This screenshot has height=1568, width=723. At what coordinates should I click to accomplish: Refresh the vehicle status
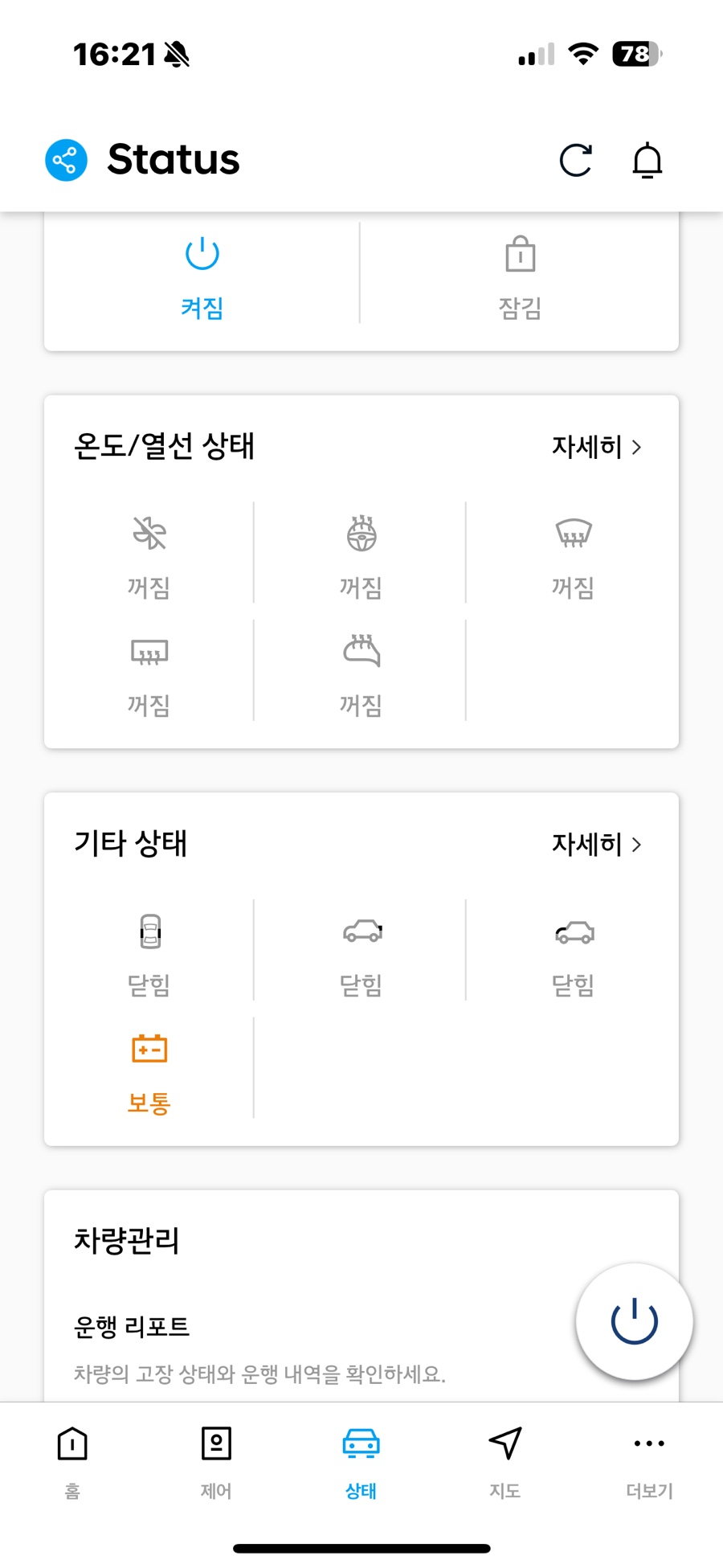[575, 160]
